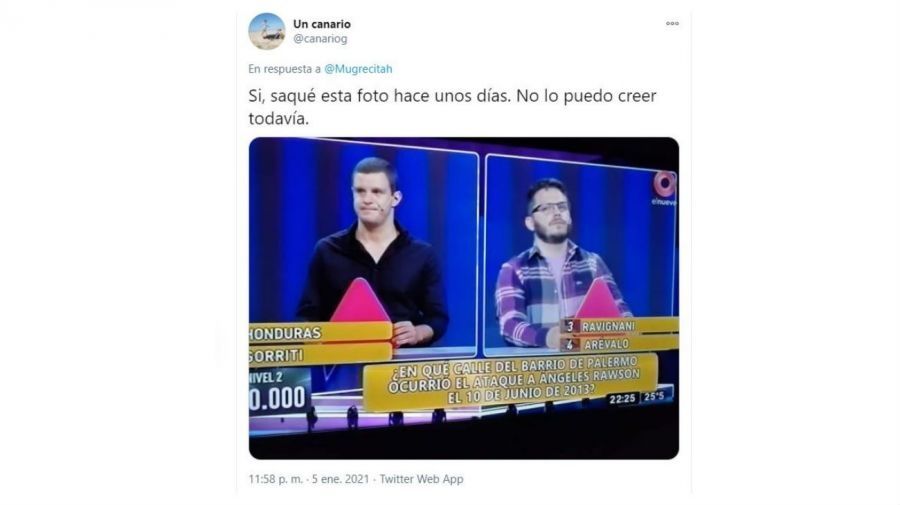Visit the @canariog profile
Screen dimensions: 900x505
320,39
